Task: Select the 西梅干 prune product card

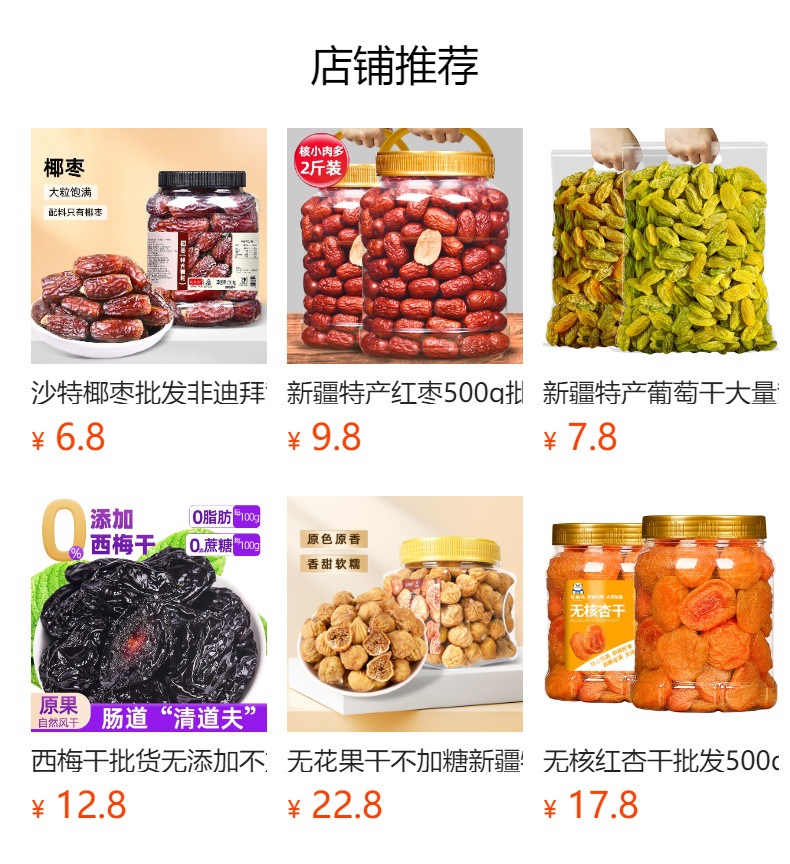Action: click(x=149, y=614)
